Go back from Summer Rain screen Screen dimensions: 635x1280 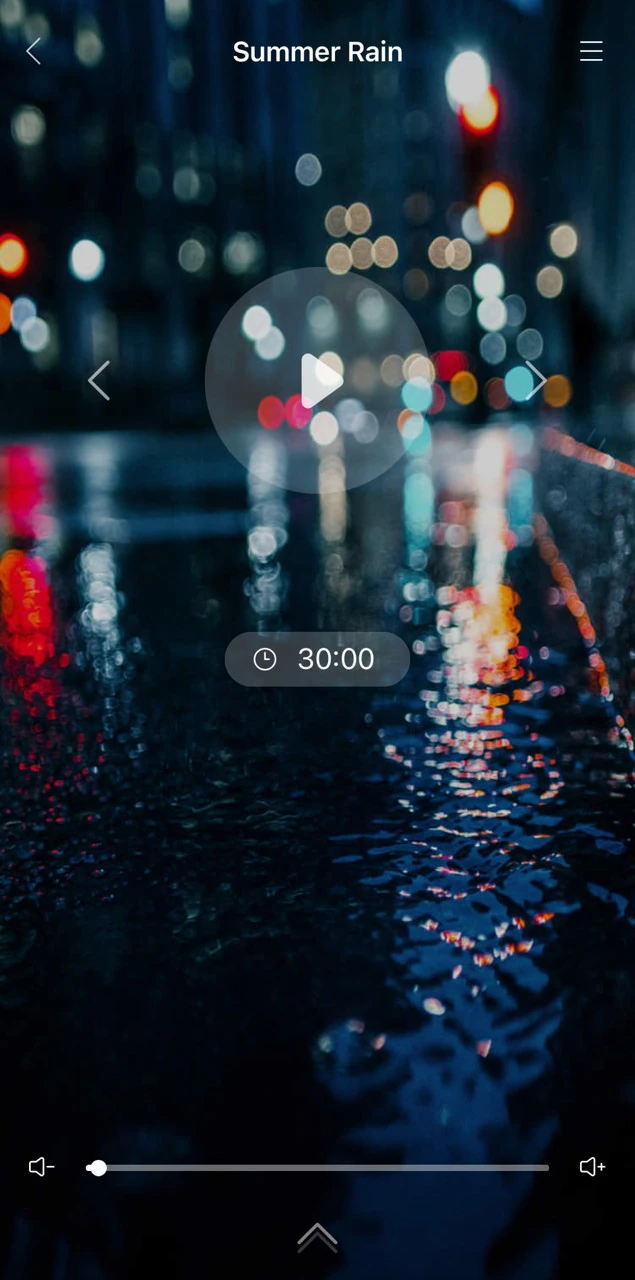pyautogui.click(x=33, y=51)
